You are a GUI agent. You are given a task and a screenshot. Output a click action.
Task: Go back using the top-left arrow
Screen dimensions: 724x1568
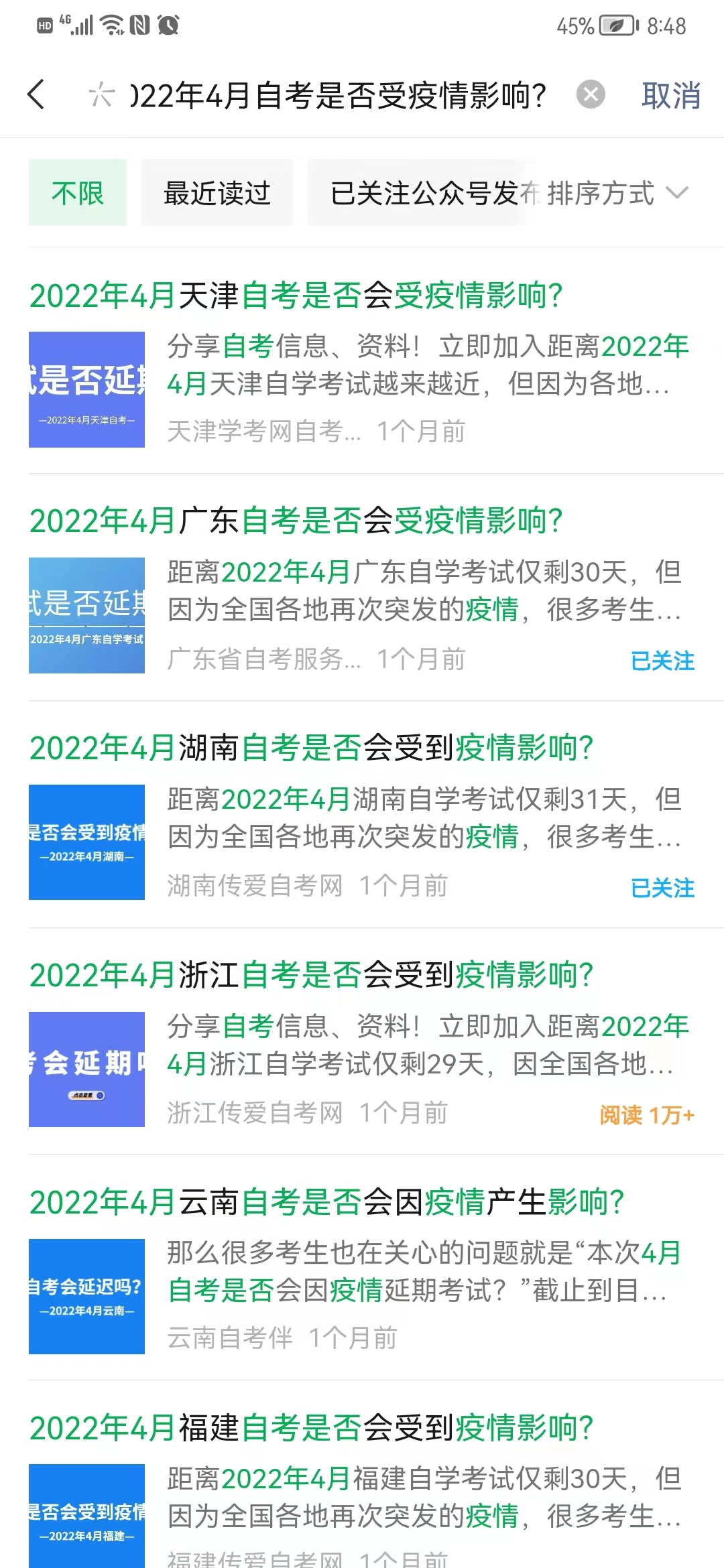pyautogui.click(x=37, y=94)
